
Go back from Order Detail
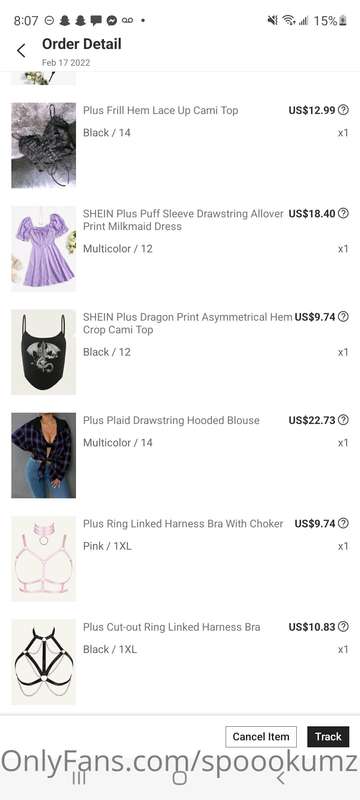21,51
